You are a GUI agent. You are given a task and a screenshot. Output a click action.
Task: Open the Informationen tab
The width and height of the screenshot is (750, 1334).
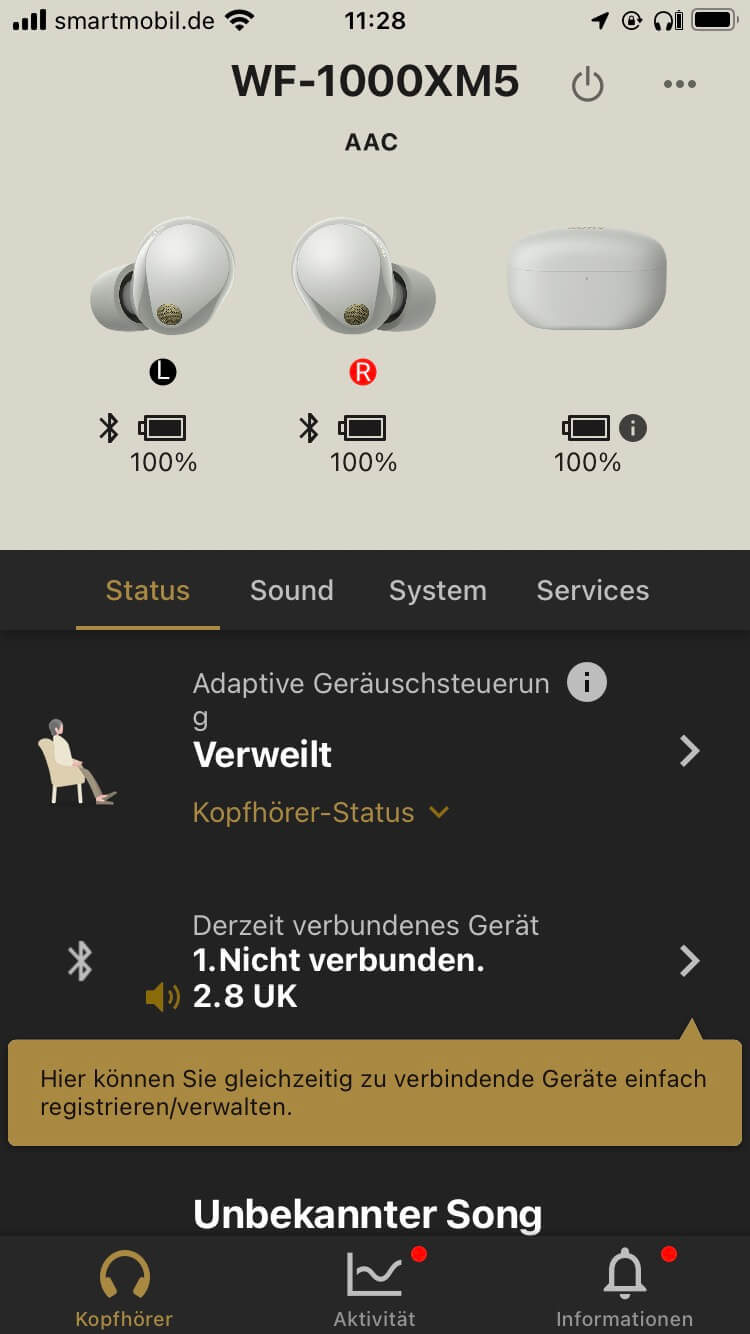624,1287
